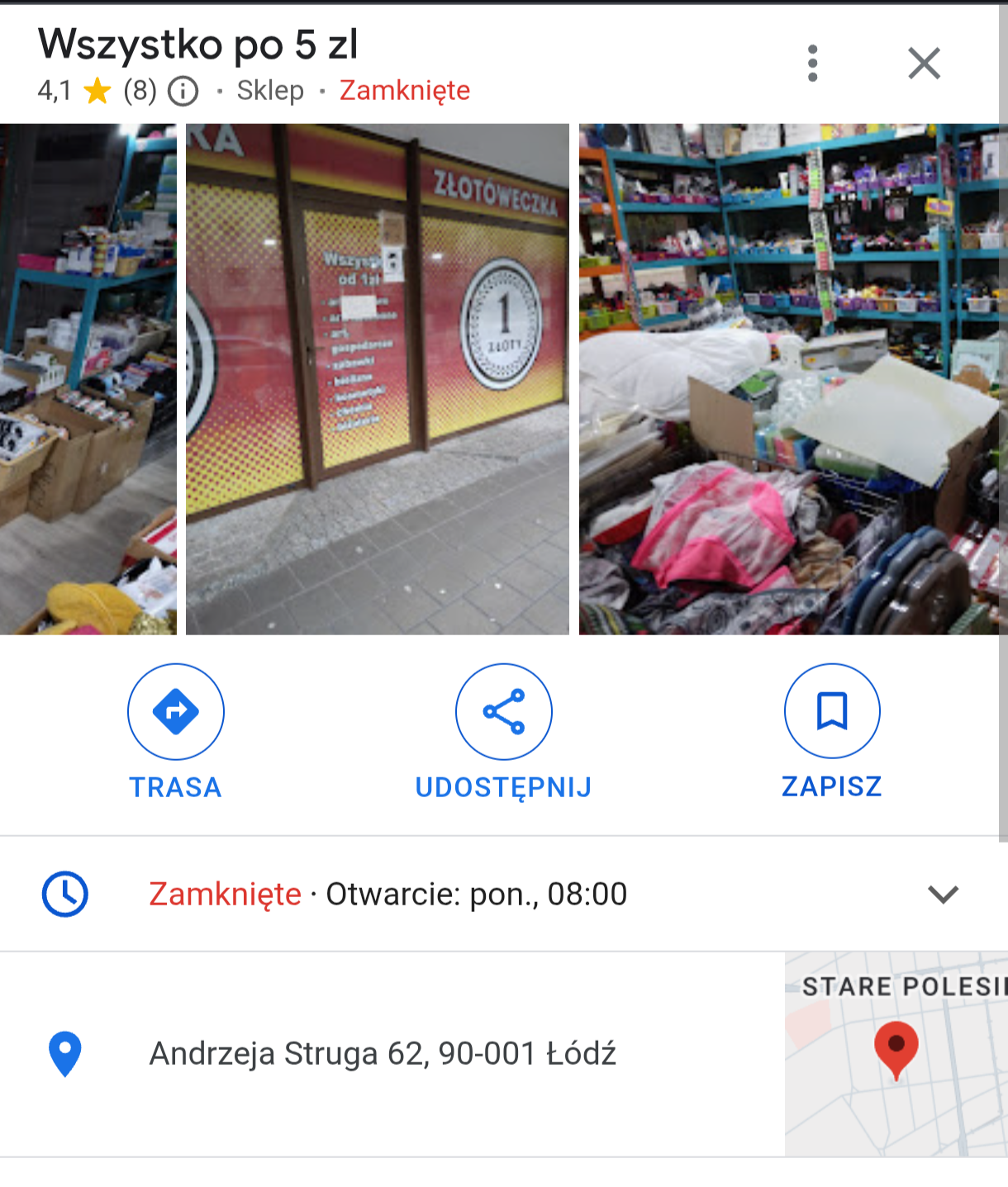Open the photo of boxes on the floor
The height and width of the screenshot is (1187, 1008).
point(88,379)
